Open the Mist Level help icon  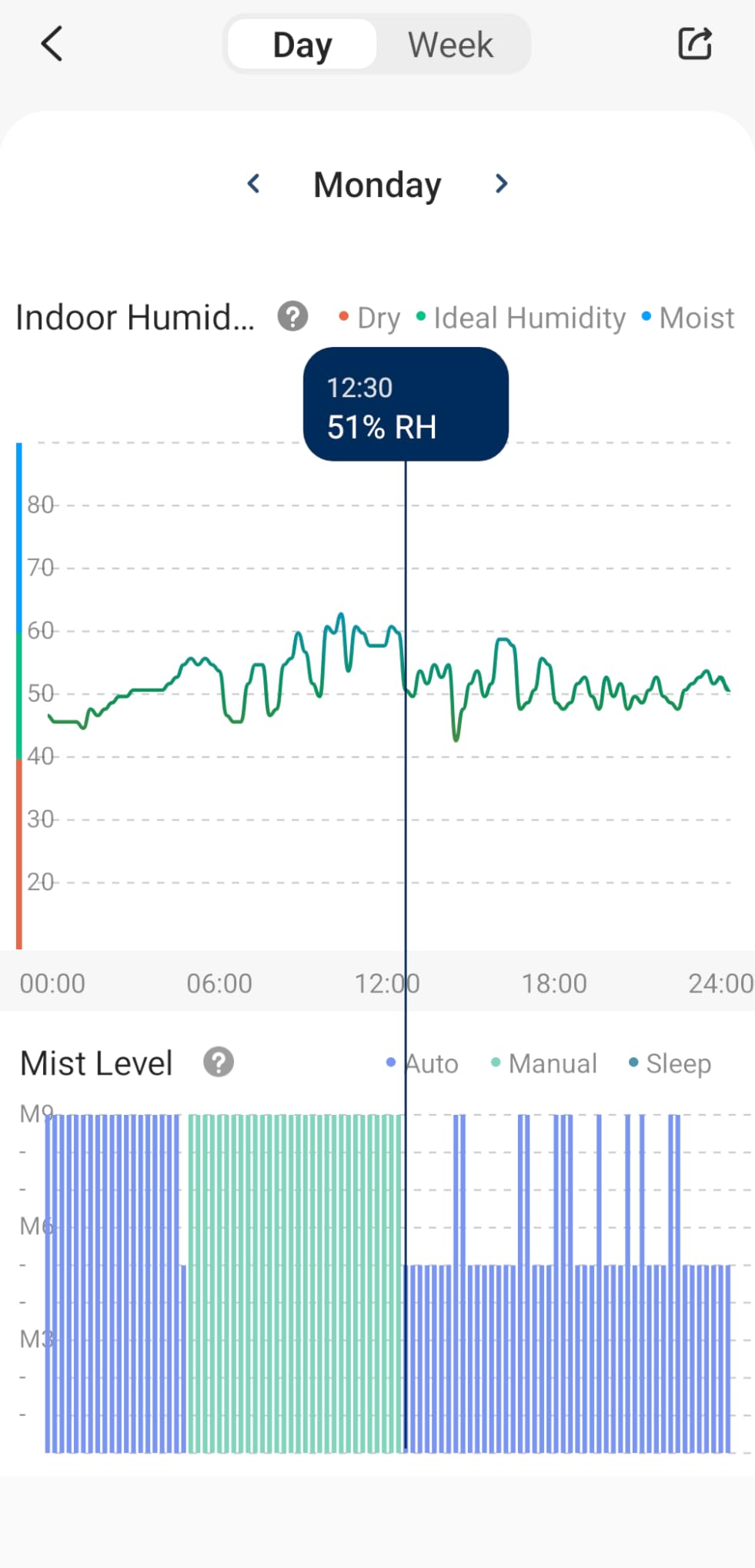pyautogui.click(x=219, y=1063)
